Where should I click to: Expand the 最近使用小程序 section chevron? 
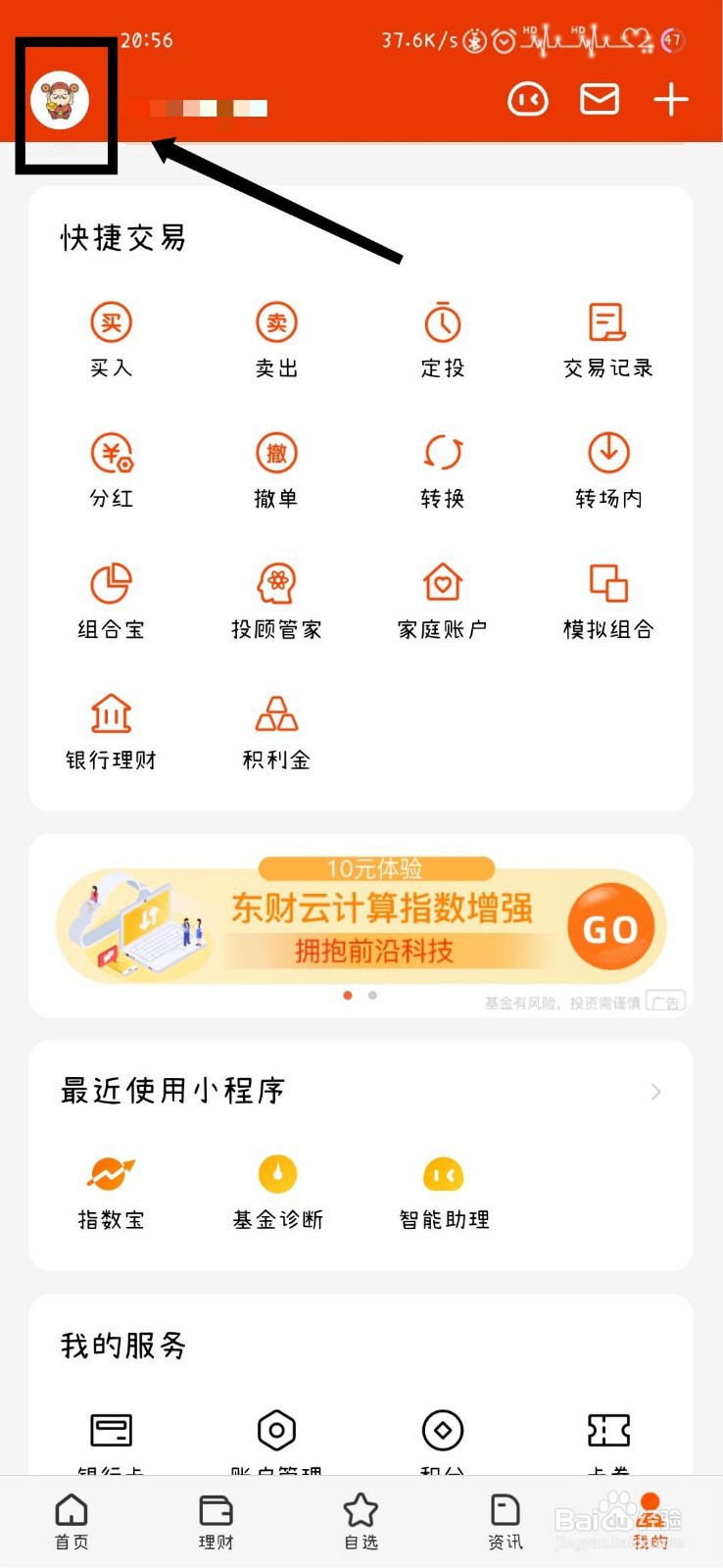(x=654, y=1090)
